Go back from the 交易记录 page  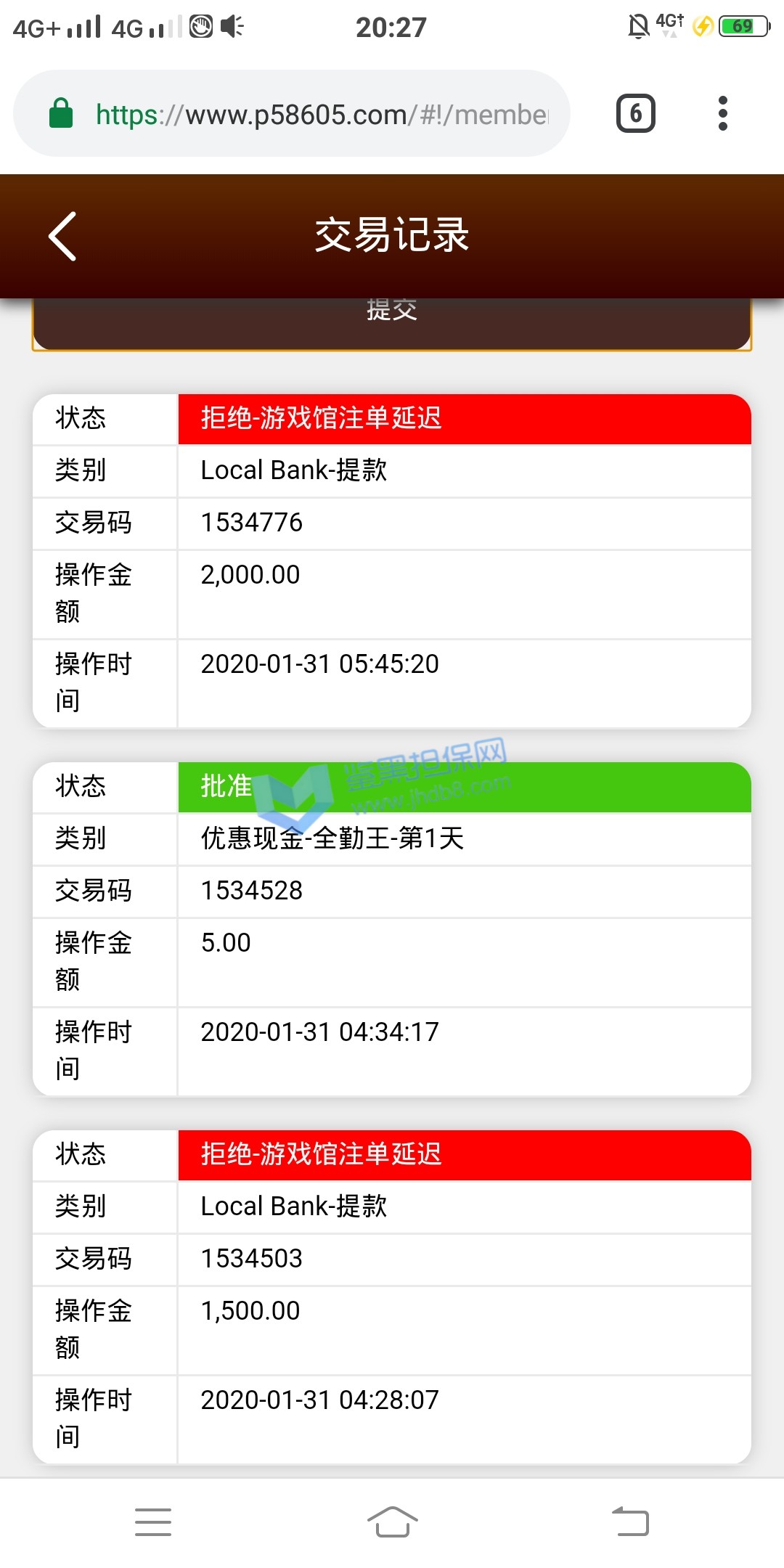click(63, 236)
